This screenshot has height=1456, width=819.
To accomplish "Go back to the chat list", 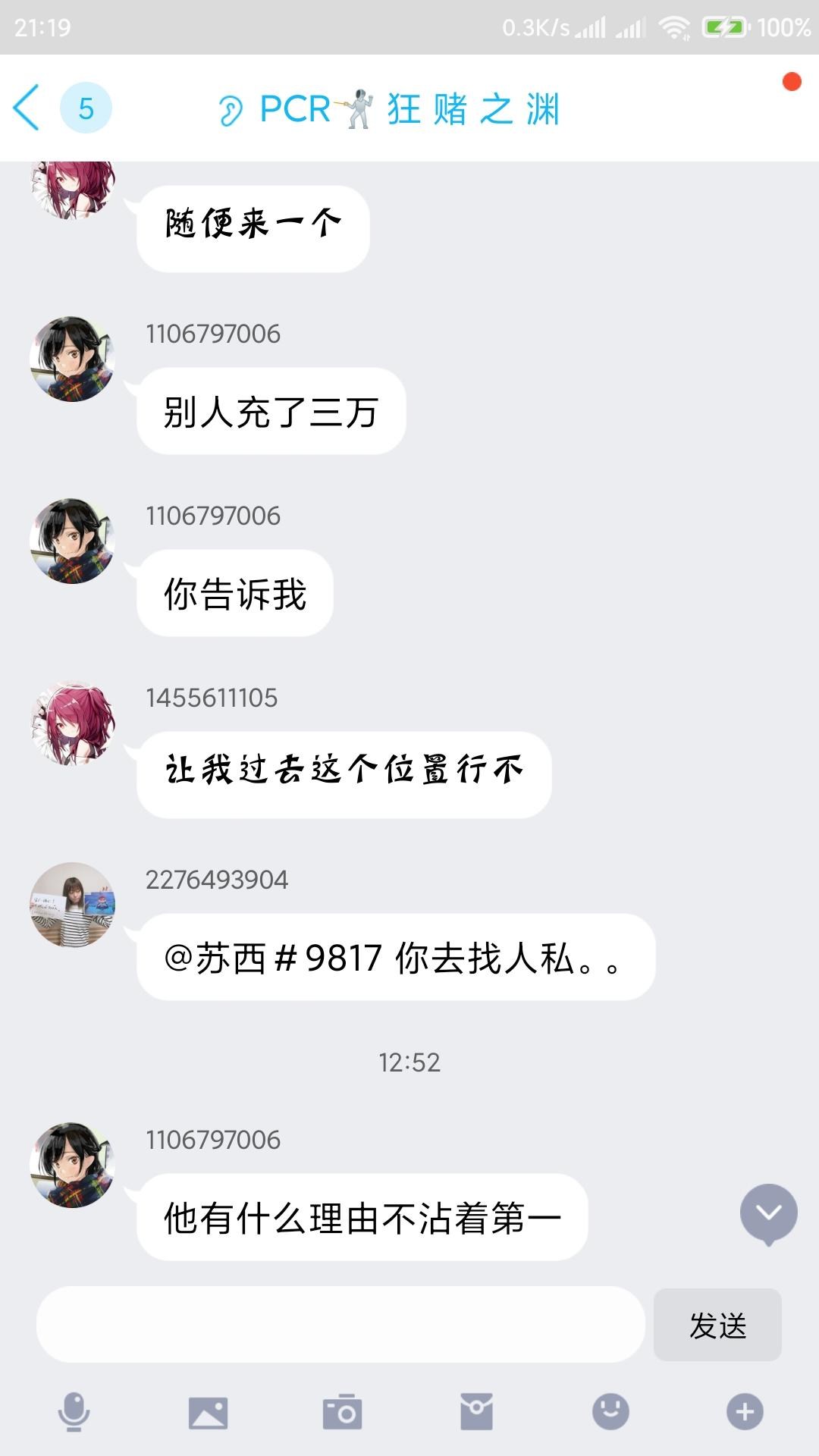I will click(x=27, y=108).
